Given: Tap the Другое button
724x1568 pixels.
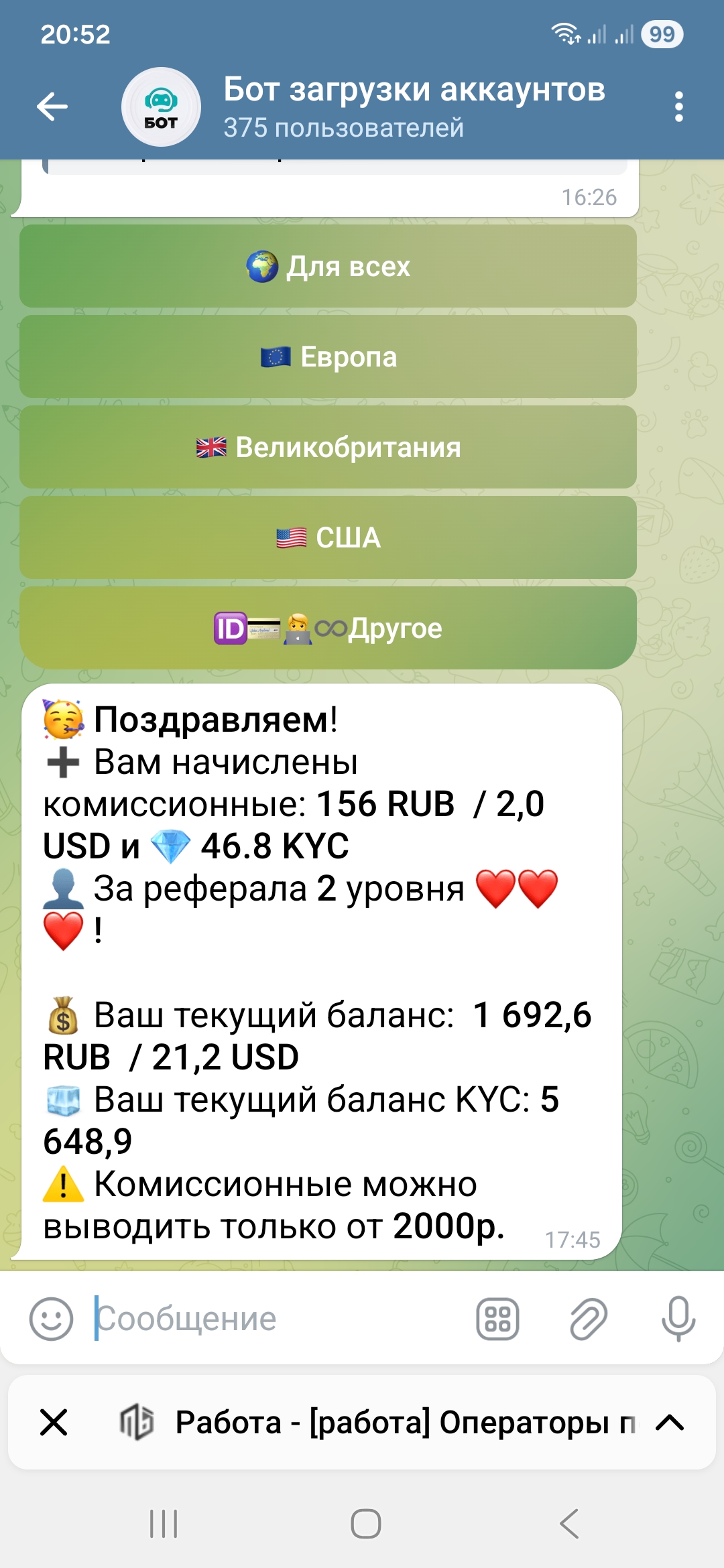Looking at the screenshot, I should (328, 628).
